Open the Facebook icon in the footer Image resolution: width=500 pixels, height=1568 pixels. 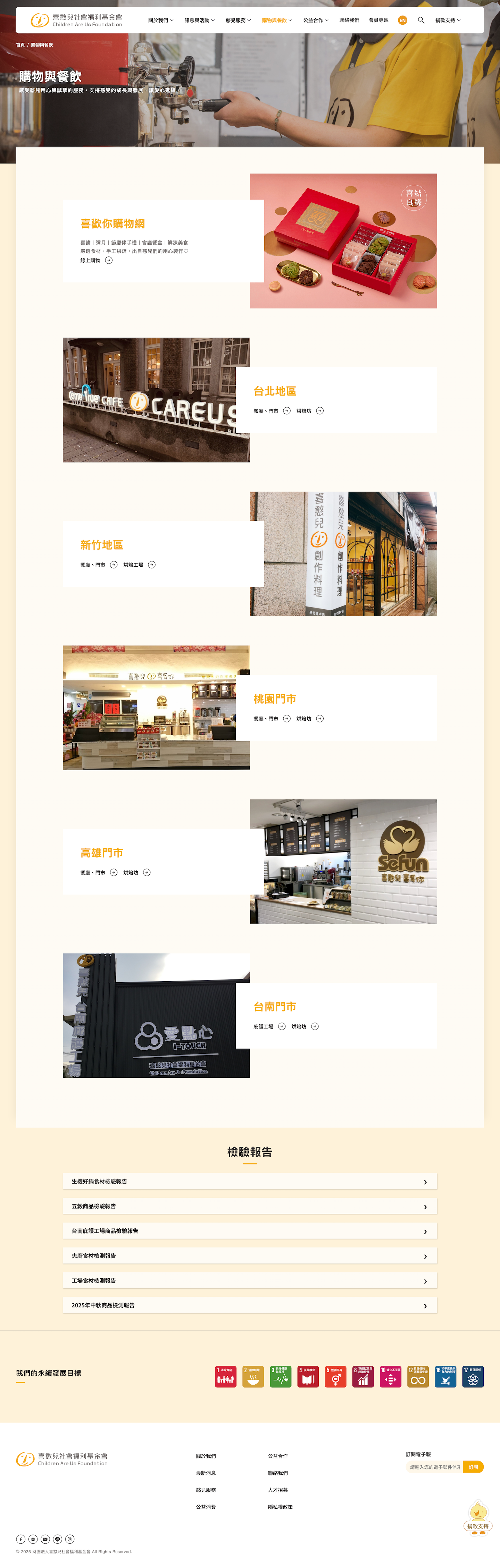tap(21, 1539)
